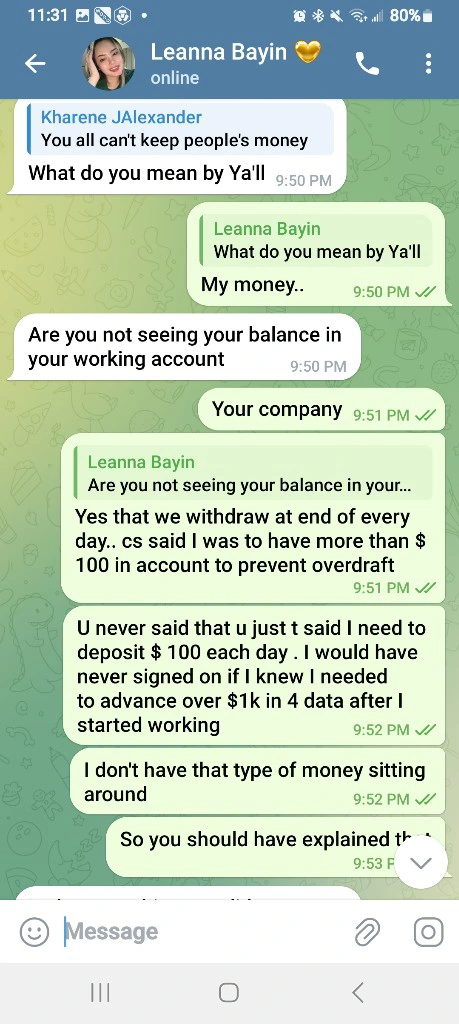This screenshot has height=1024, width=459.
Task: Open the emoji picker
Action: point(35,932)
